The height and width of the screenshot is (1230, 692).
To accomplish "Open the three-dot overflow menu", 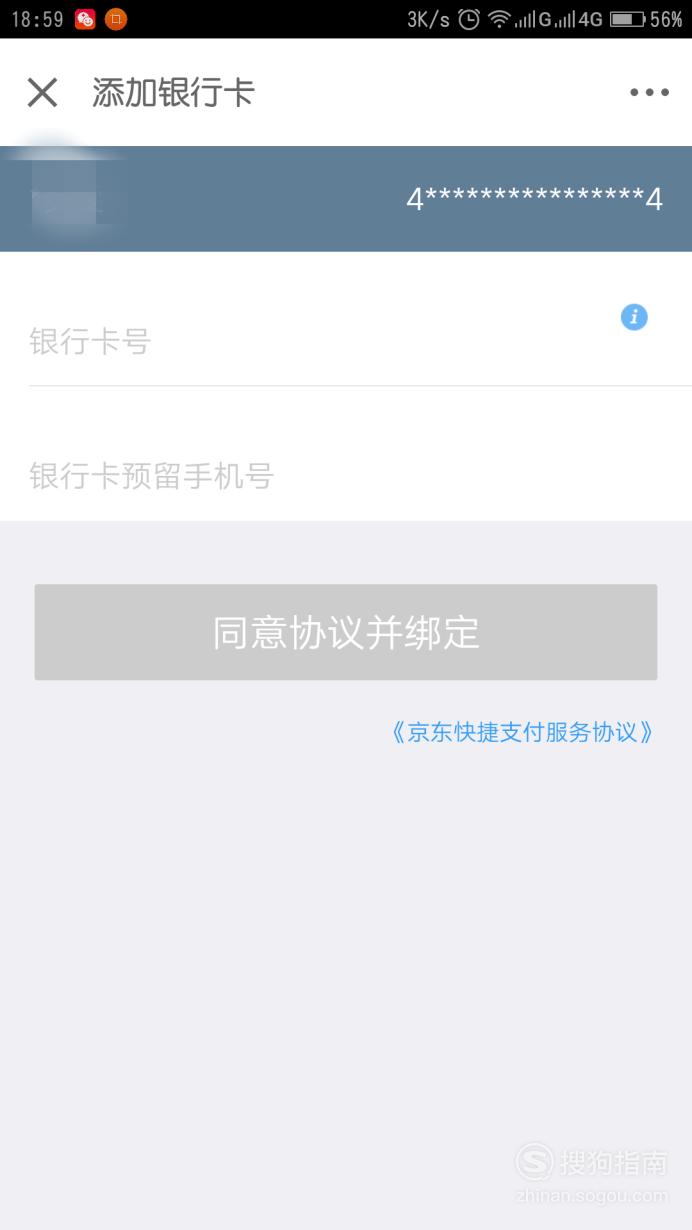I will 649,93.
